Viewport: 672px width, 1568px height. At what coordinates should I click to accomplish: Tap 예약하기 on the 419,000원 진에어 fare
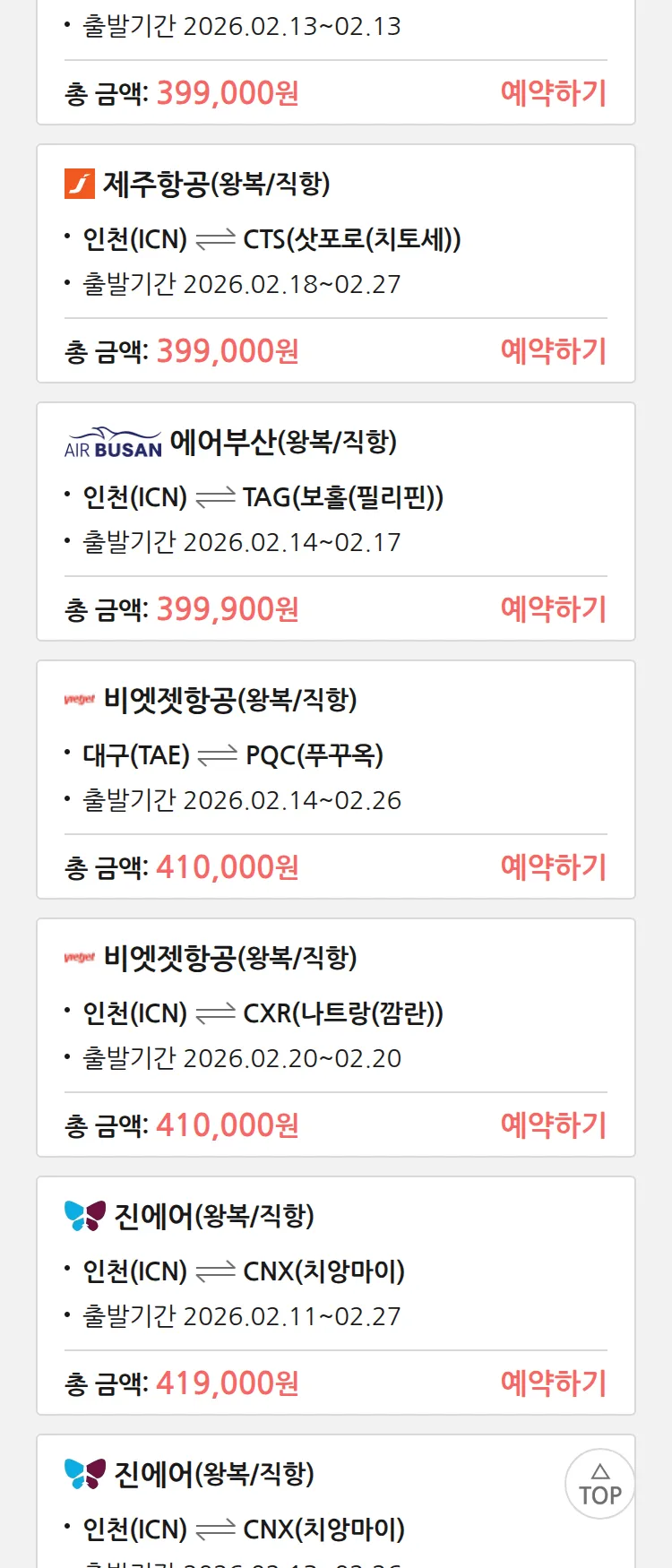553,1383
